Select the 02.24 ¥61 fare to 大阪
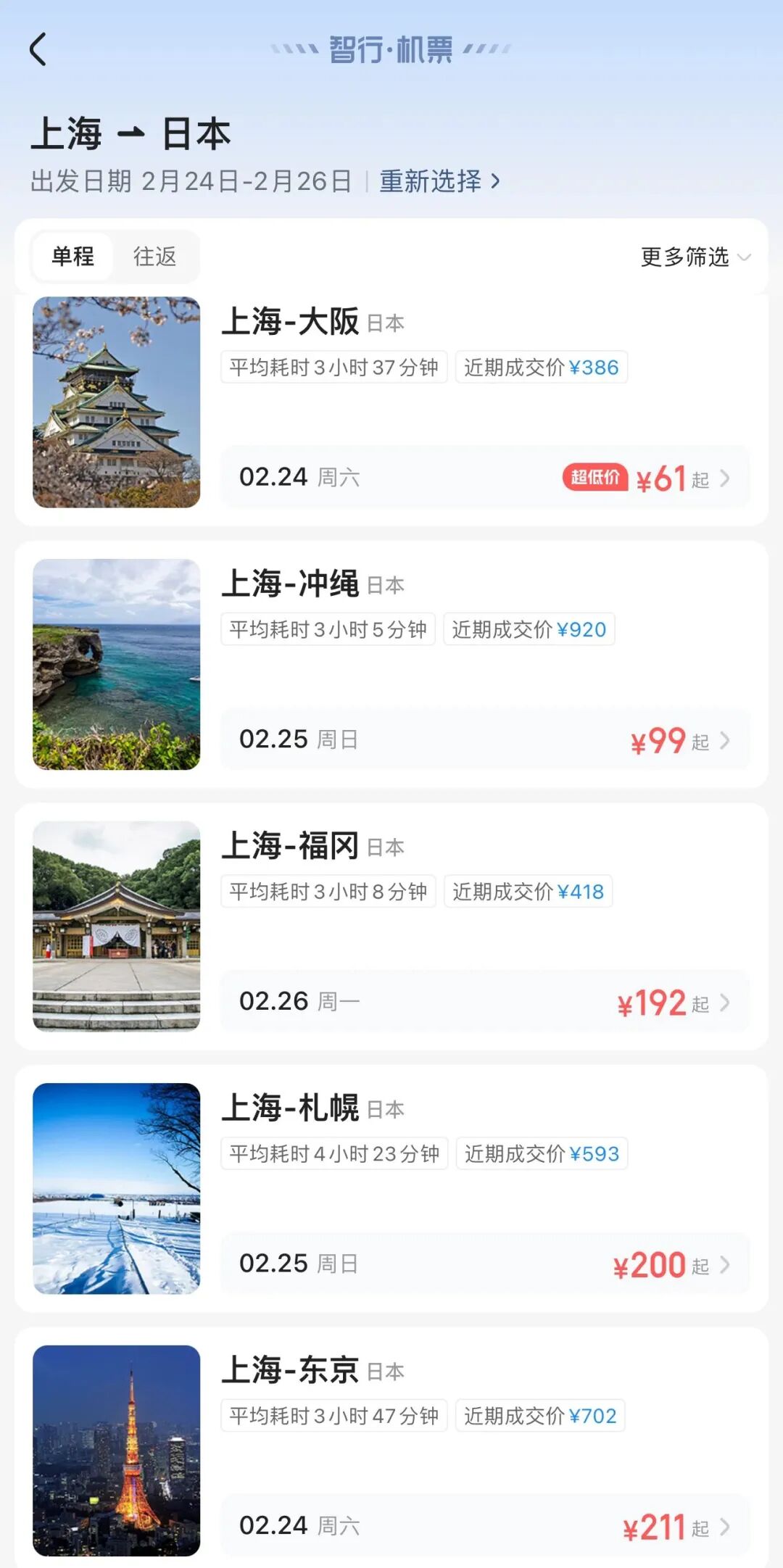 click(484, 478)
